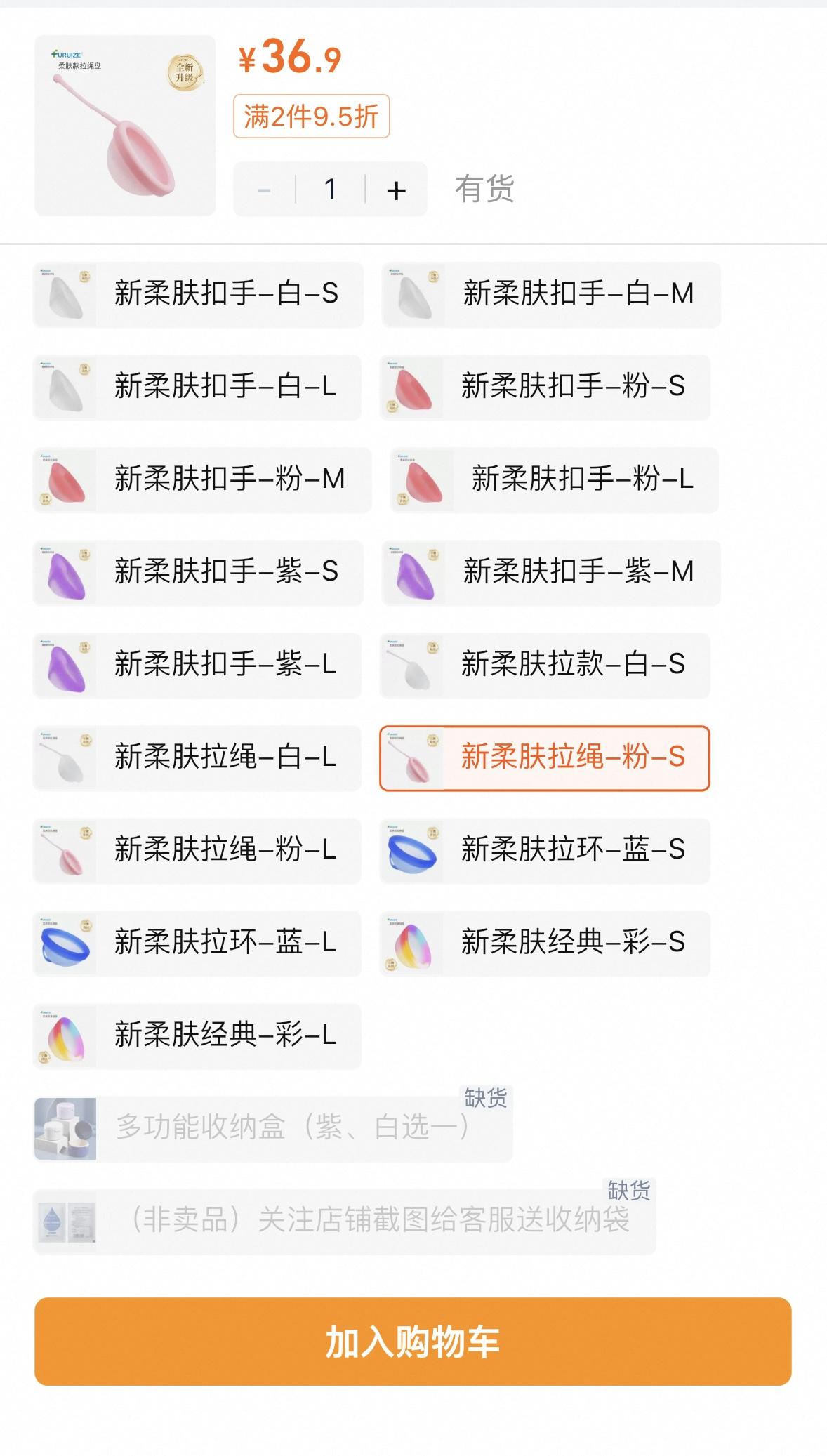The height and width of the screenshot is (1456, 827).
Task: Select variant 新柔肤经典-彩-L
Action: [x=197, y=1035]
